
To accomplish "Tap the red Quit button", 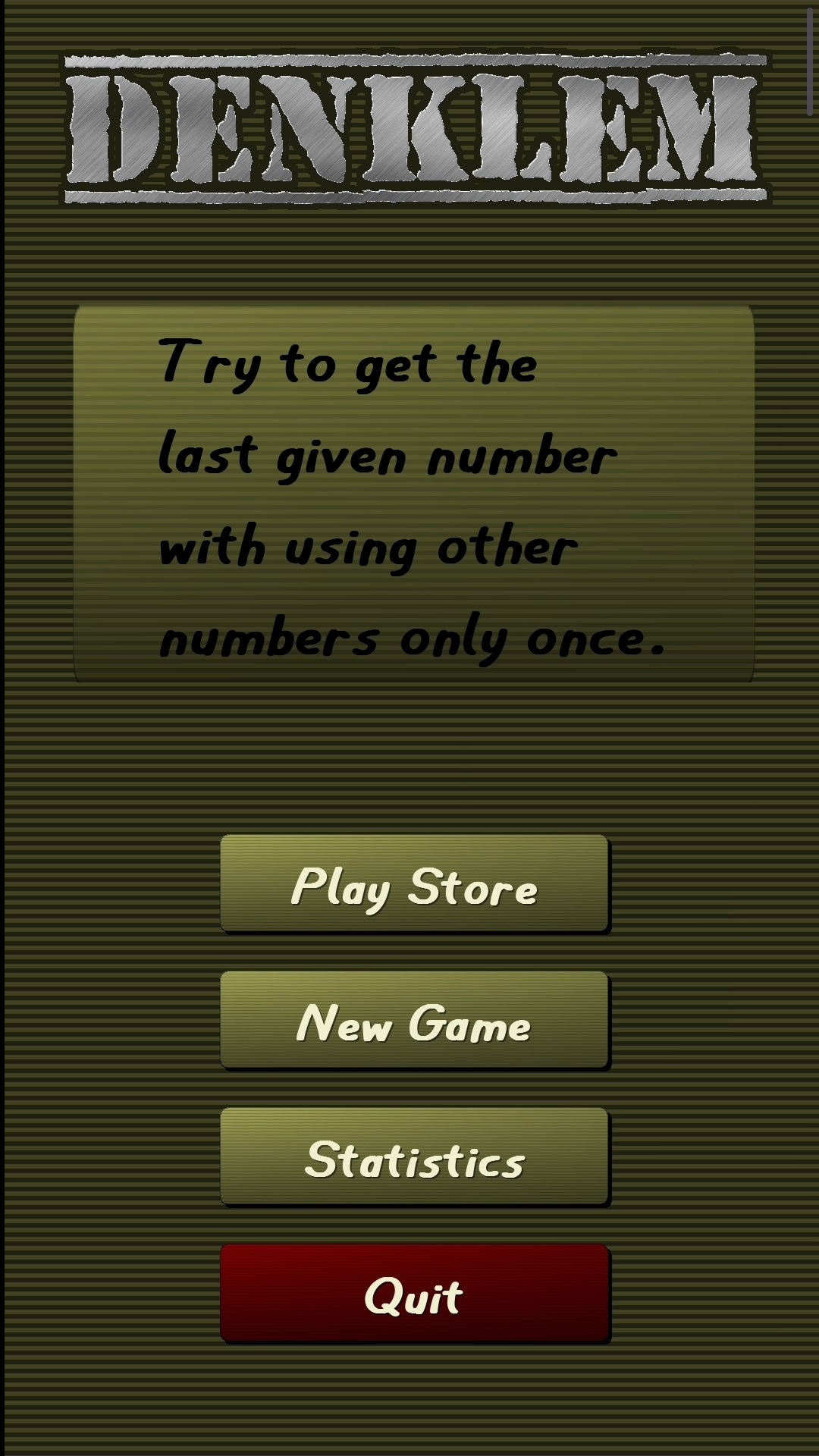I will click(415, 1294).
